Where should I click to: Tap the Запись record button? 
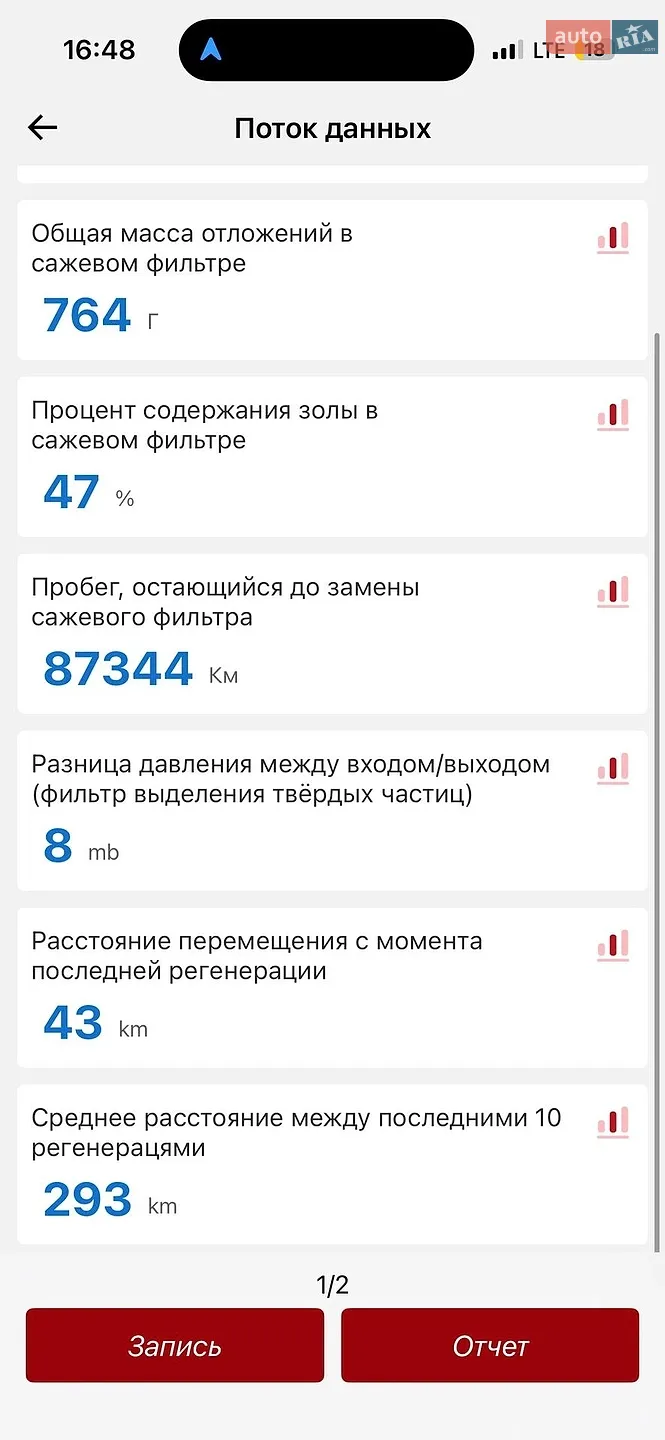(x=175, y=1346)
